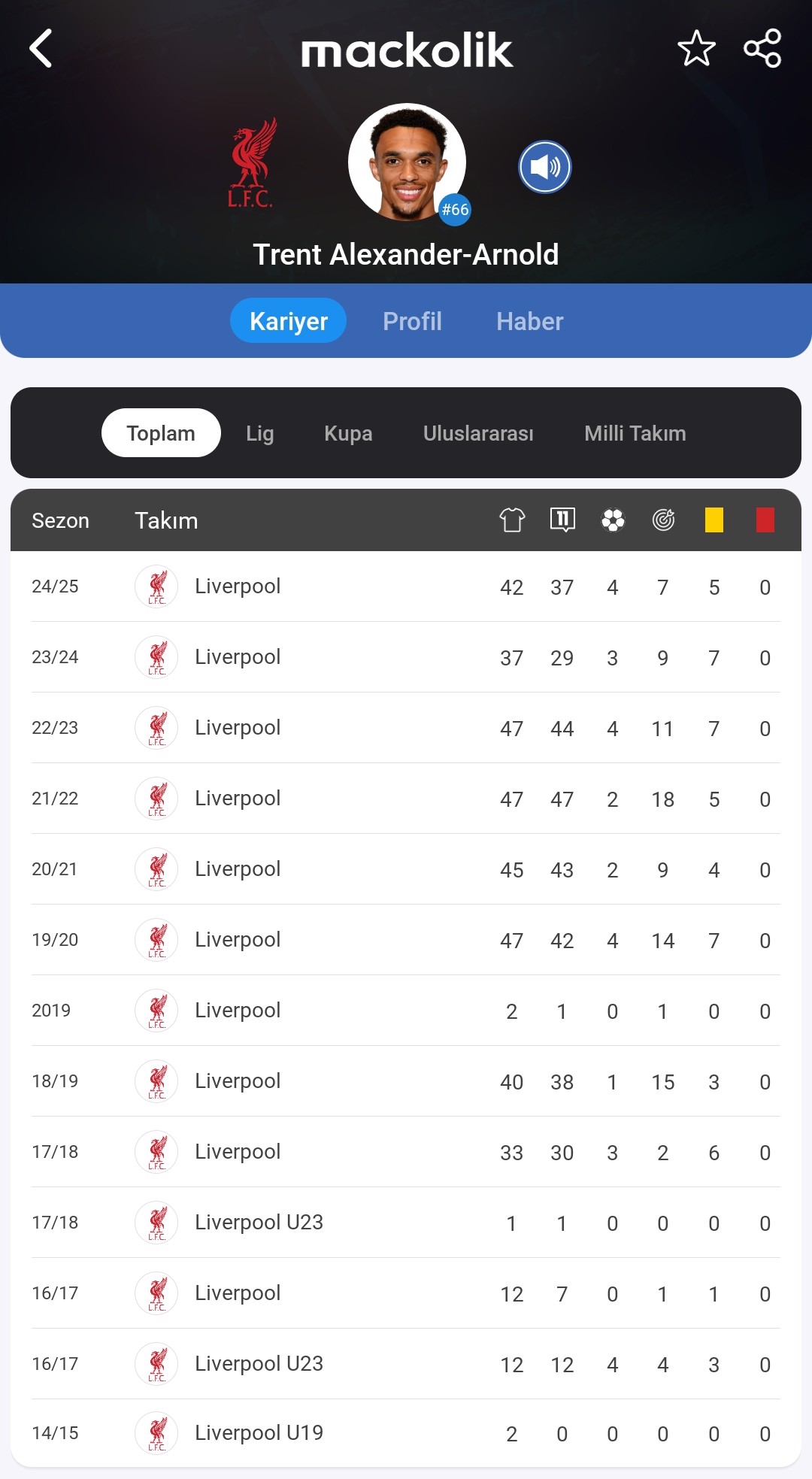This screenshot has height=1479, width=812.
Task: Add player to favorites with star icon
Action: click(x=696, y=49)
